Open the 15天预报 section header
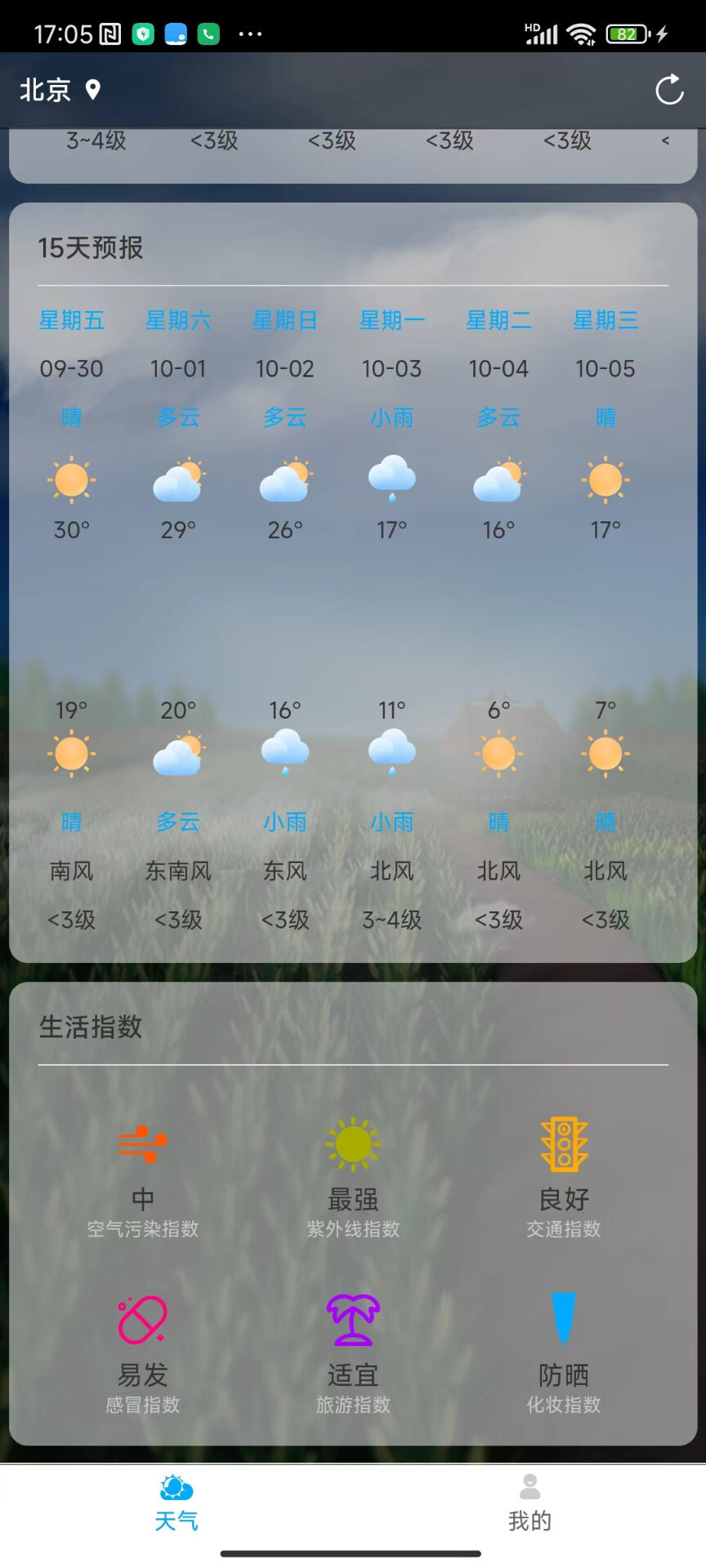 tap(92, 247)
